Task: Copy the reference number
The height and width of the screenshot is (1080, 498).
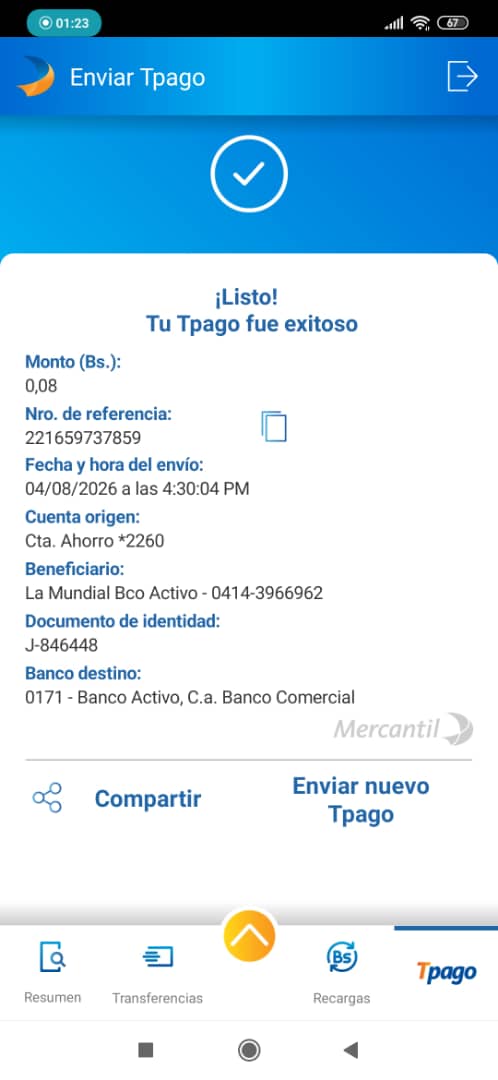Action: [x=273, y=426]
